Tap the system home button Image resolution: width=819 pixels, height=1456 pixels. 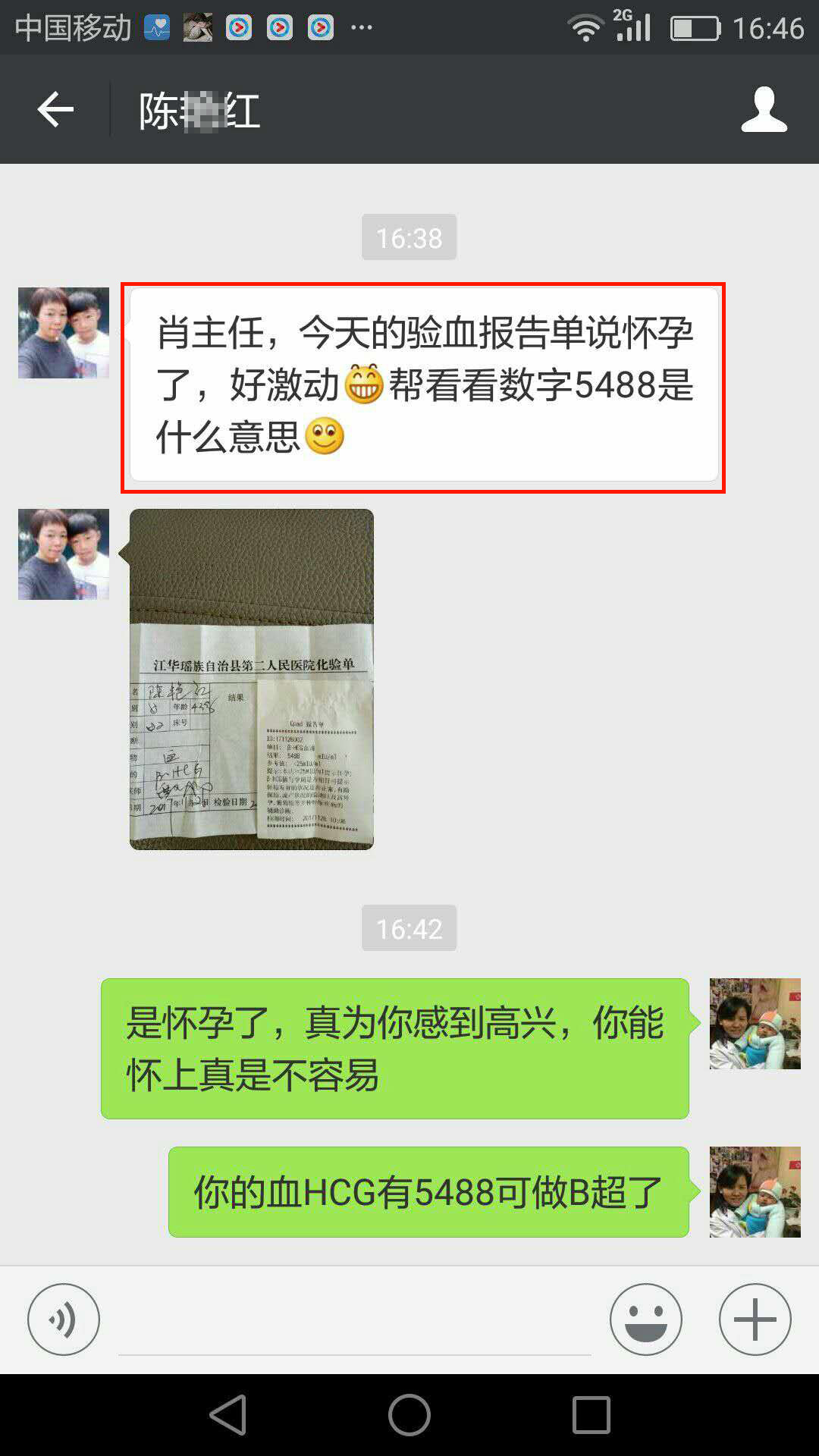pyautogui.click(x=409, y=1415)
